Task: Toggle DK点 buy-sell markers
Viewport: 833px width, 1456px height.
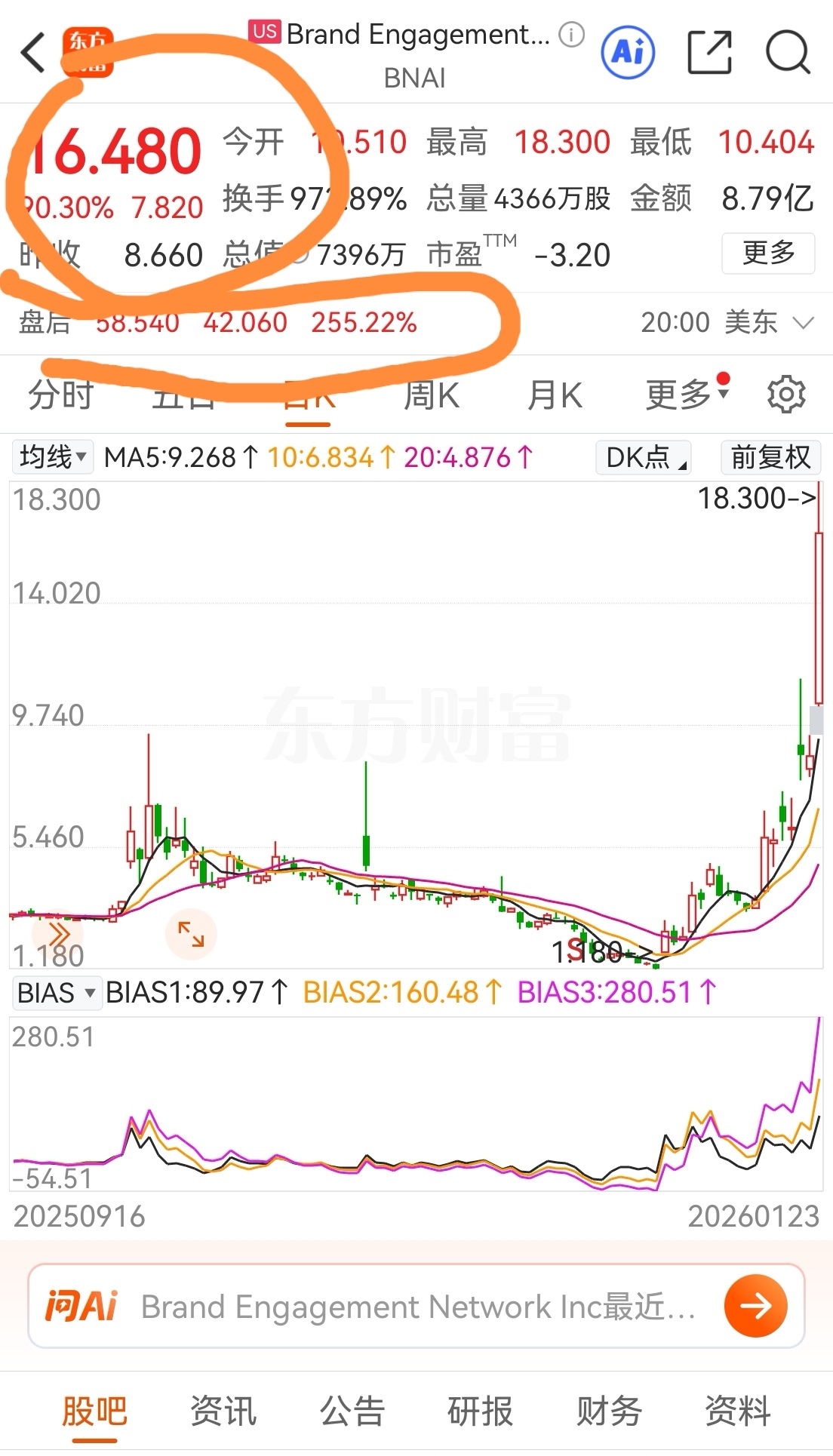Action: coord(642,457)
